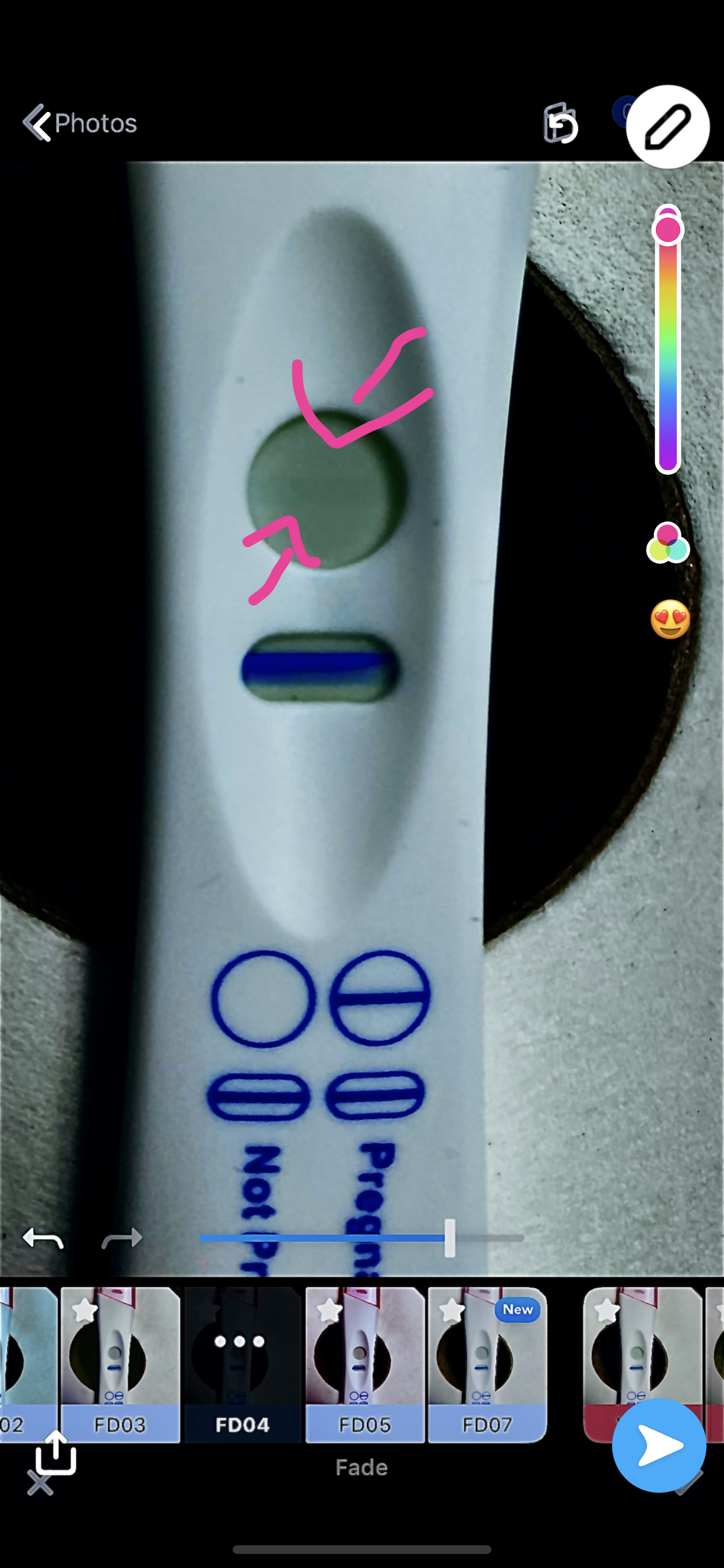Open FD04 filter options
The width and height of the screenshot is (724, 1568).
click(240, 1341)
